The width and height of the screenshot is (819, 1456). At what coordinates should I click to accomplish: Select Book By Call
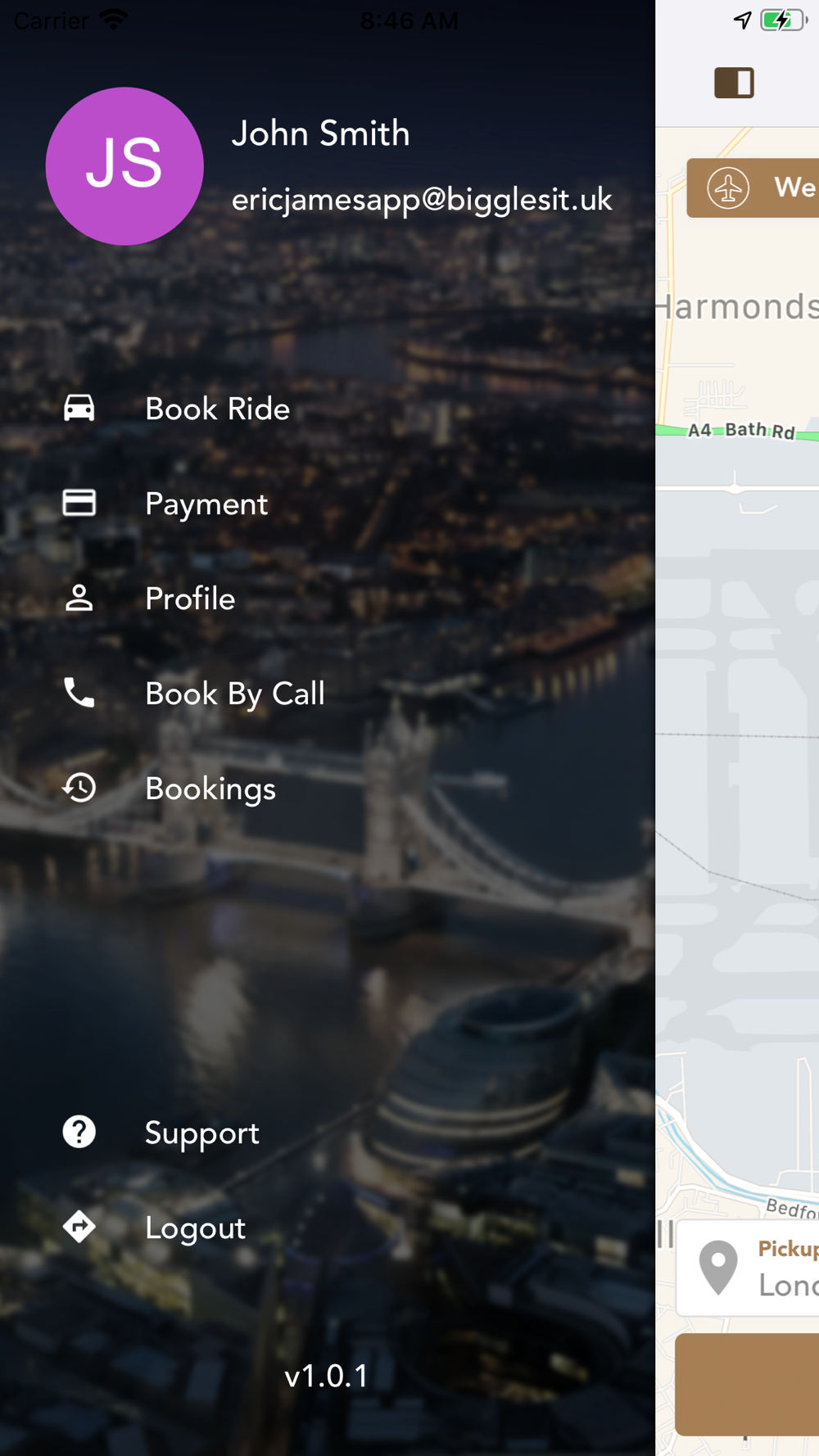[x=234, y=694]
